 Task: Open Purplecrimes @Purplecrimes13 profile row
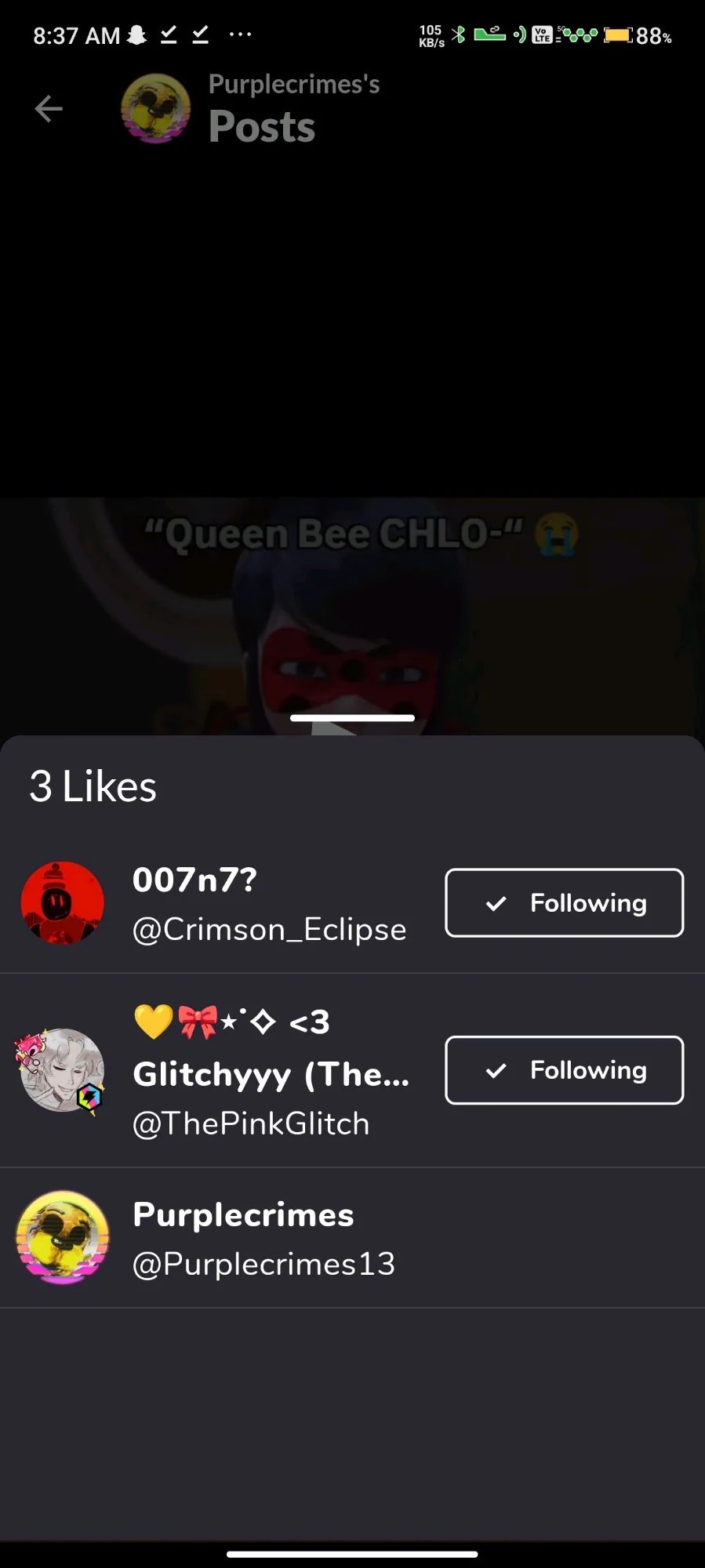(x=263, y=1239)
